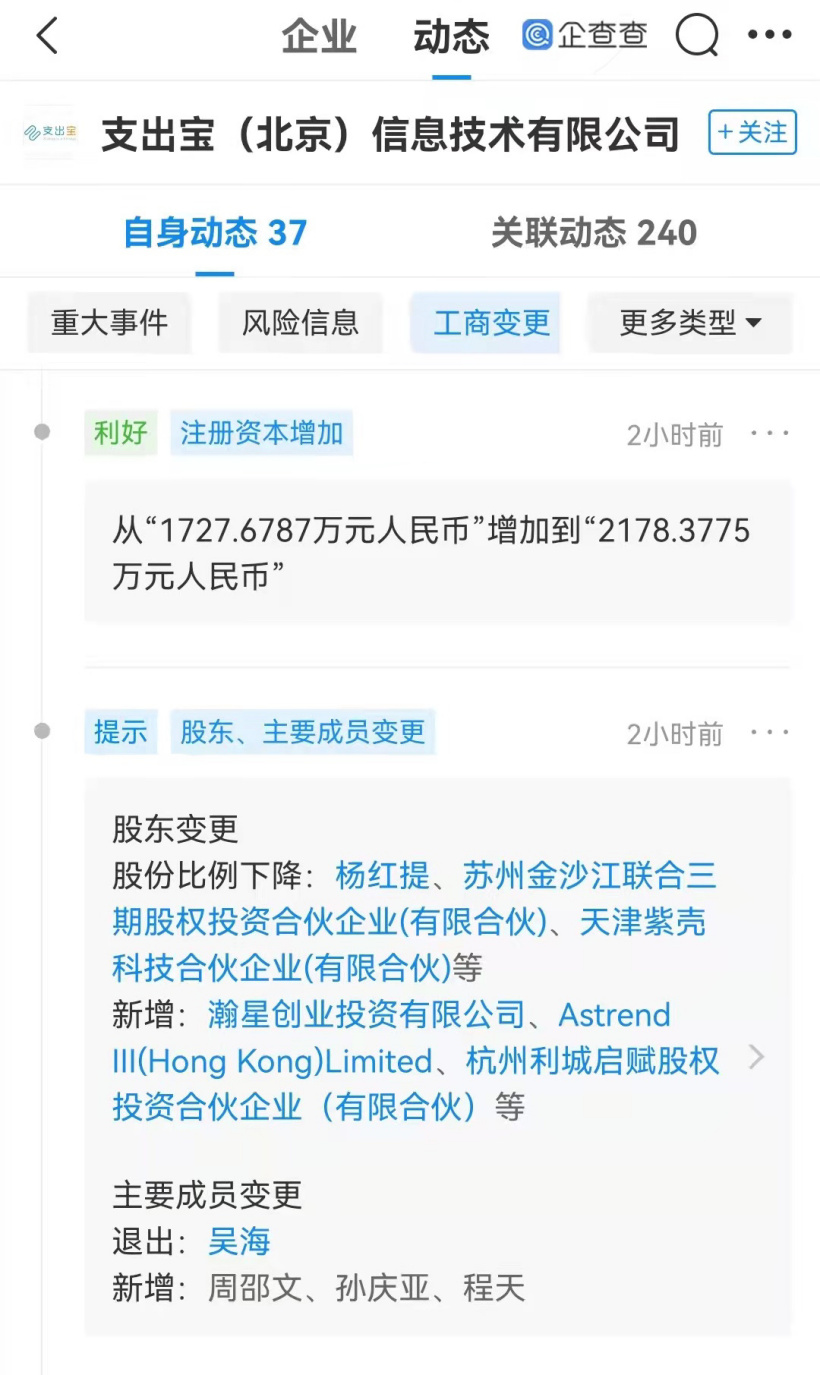
Task: Expand shareholder change details chevron
Action: 757,1057
